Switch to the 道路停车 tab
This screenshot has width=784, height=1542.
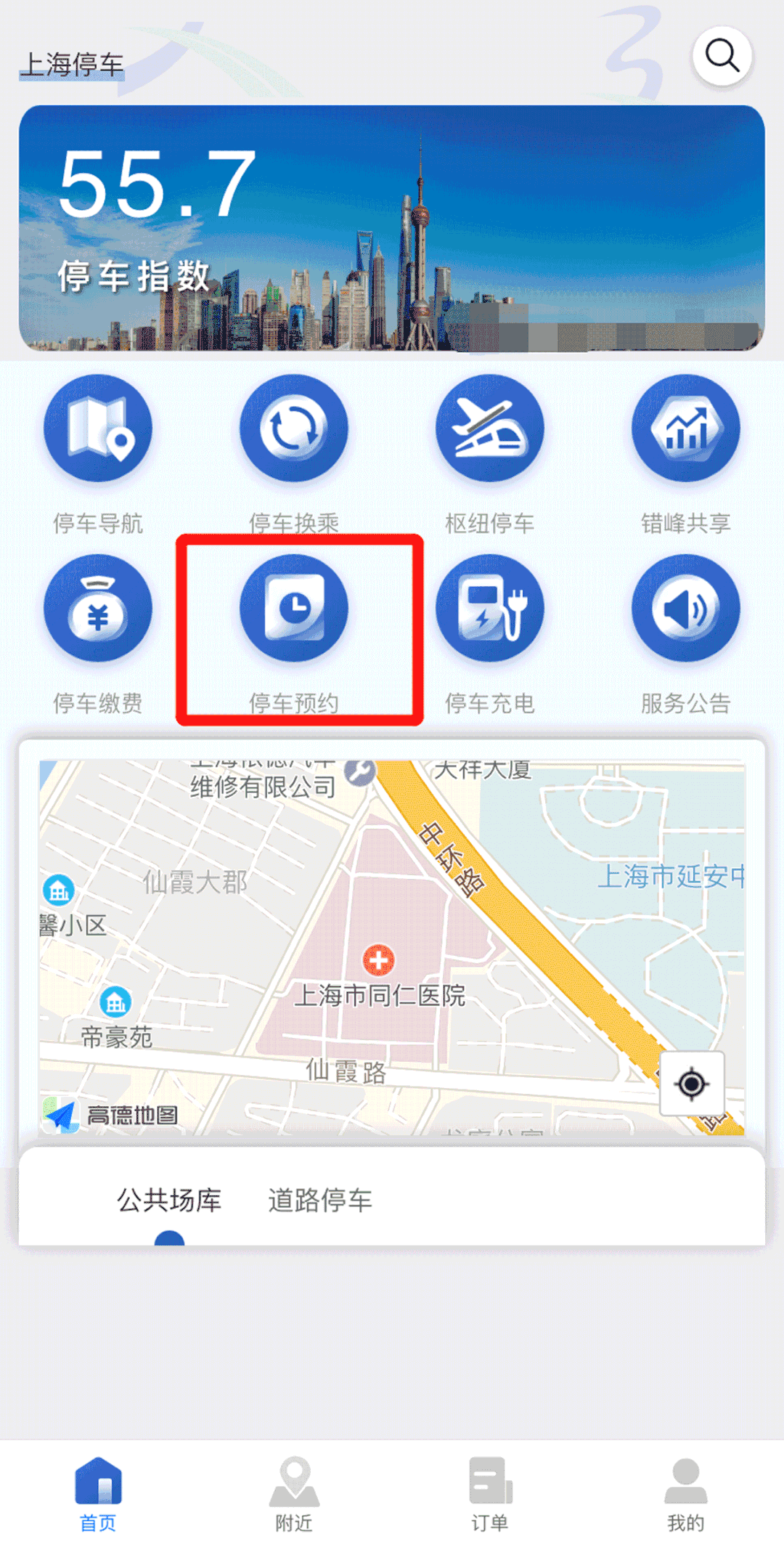click(x=320, y=1200)
